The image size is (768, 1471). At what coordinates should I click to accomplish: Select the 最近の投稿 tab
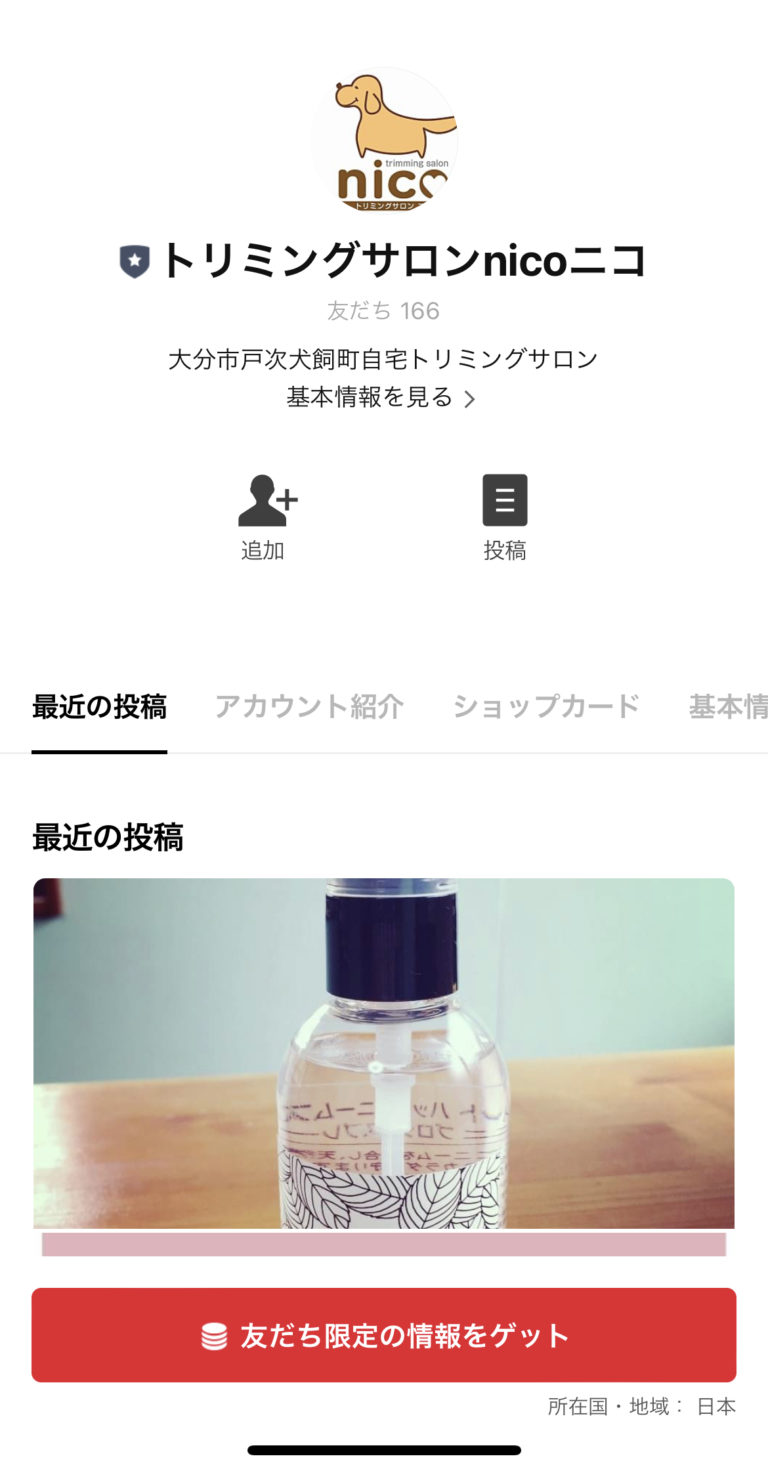pyautogui.click(x=99, y=707)
